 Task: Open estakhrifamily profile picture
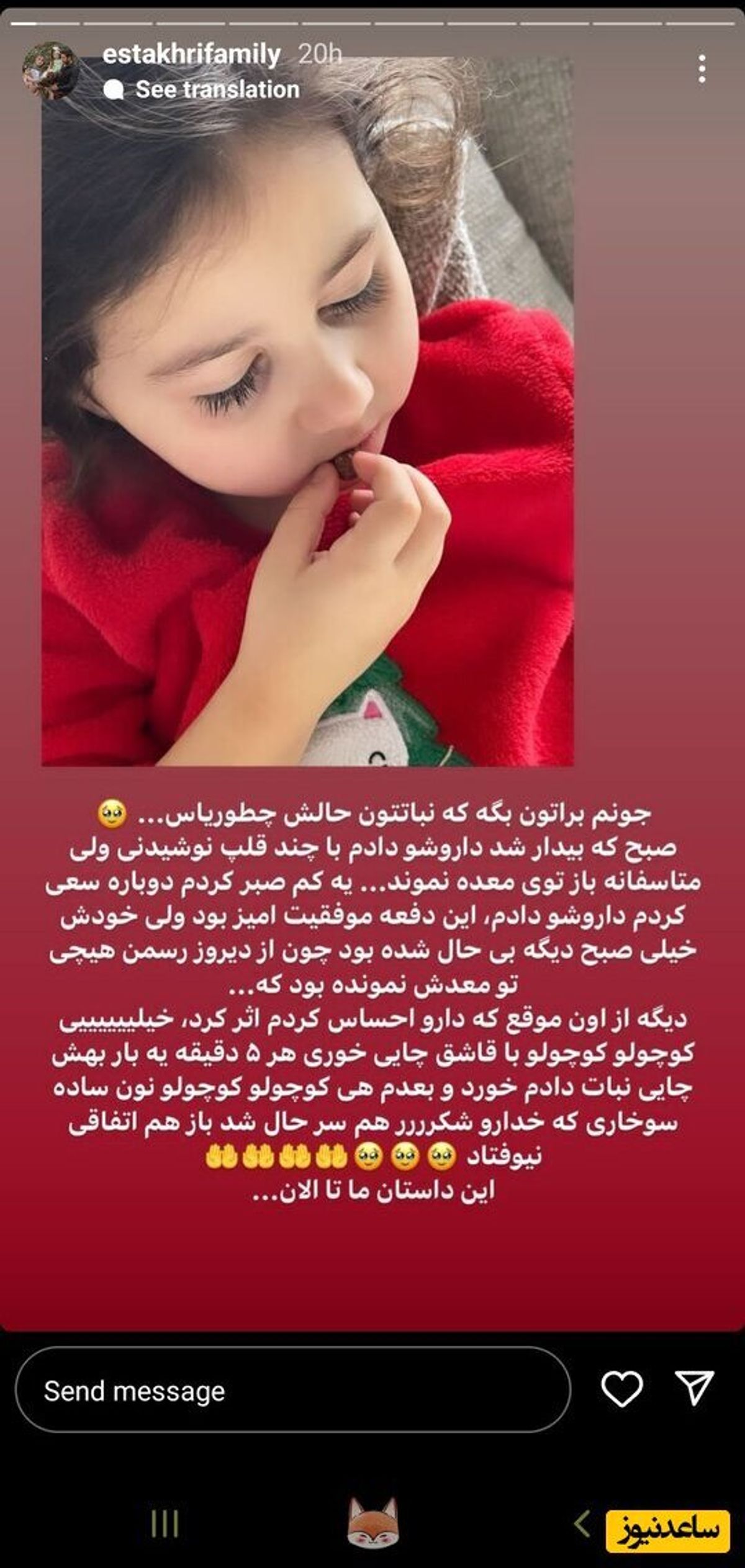(50, 70)
